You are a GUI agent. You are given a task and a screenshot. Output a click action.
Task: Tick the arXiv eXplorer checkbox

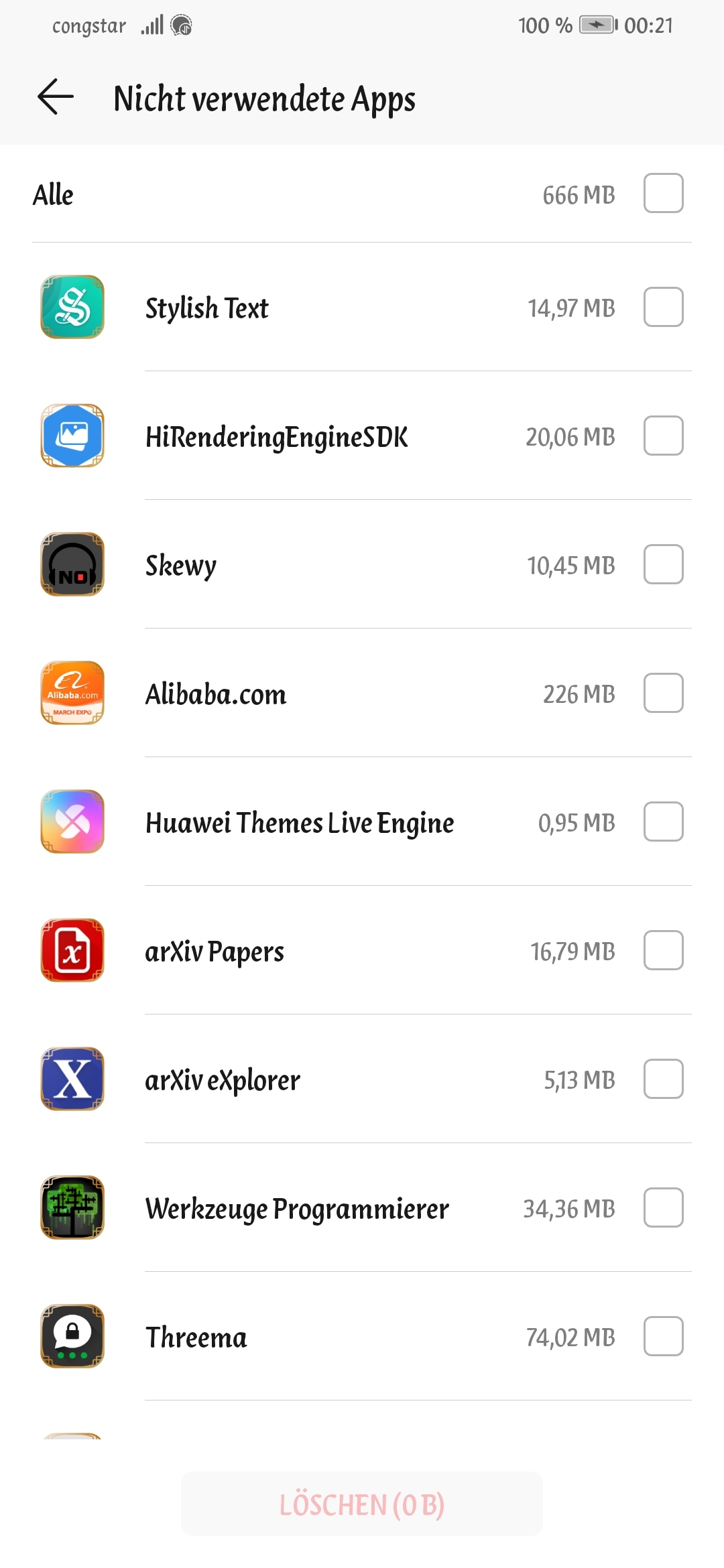point(663,1079)
